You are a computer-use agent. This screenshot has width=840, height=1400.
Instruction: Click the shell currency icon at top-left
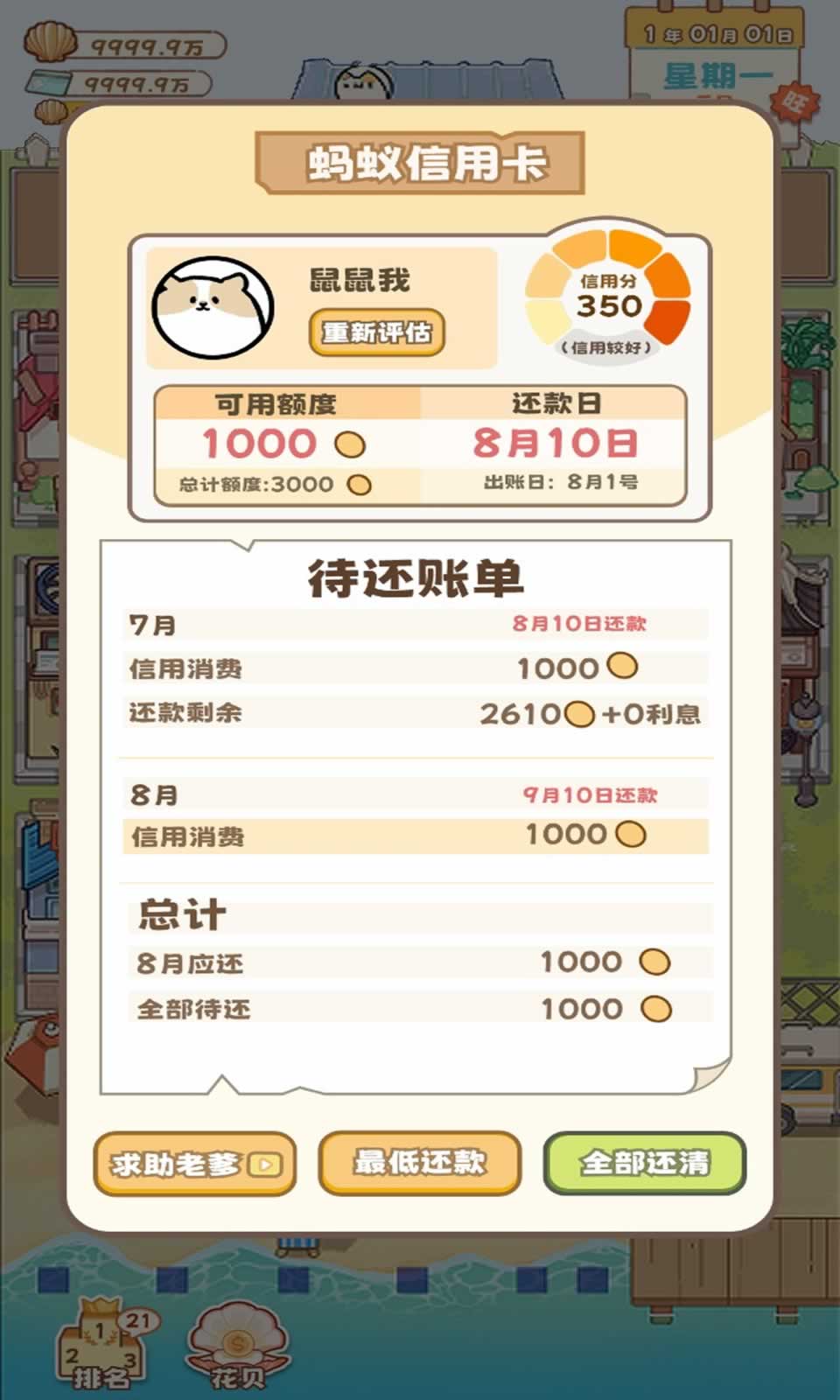(x=50, y=39)
